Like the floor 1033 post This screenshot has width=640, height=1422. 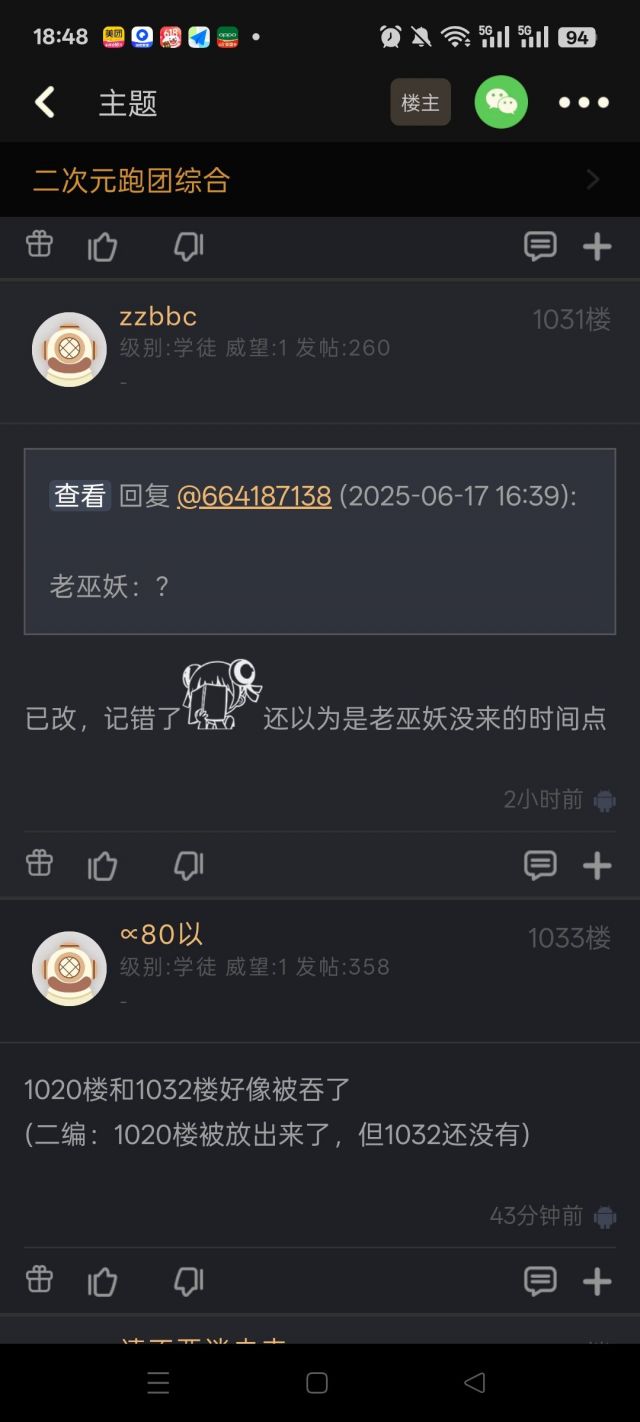[x=102, y=1281]
